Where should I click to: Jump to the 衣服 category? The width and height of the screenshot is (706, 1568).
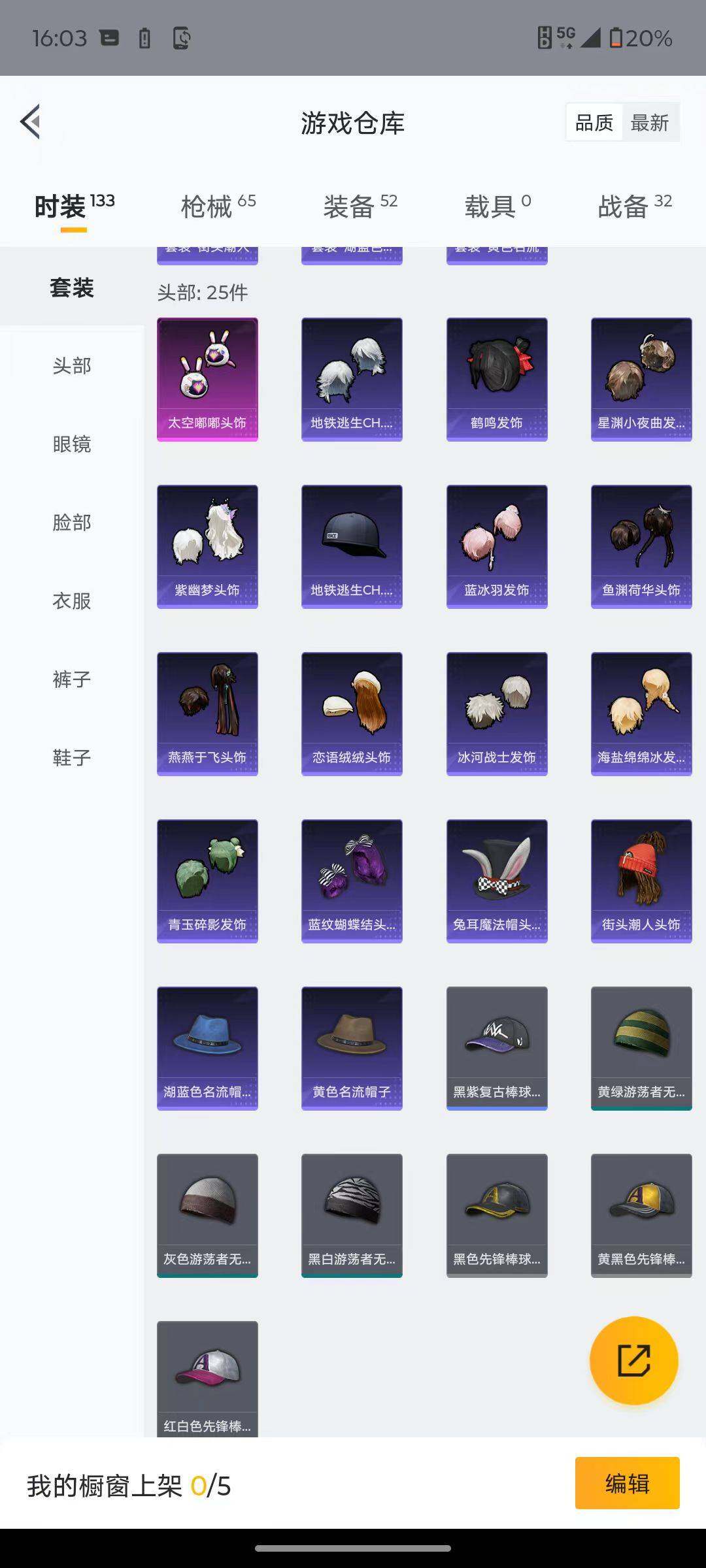pos(72,601)
